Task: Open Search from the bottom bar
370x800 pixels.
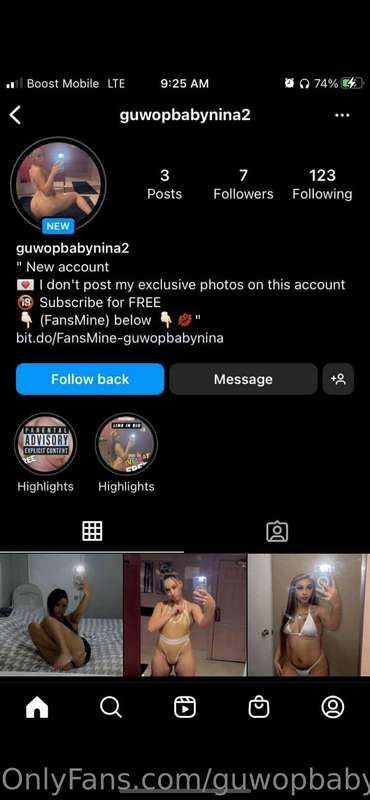Action: (111, 708)
